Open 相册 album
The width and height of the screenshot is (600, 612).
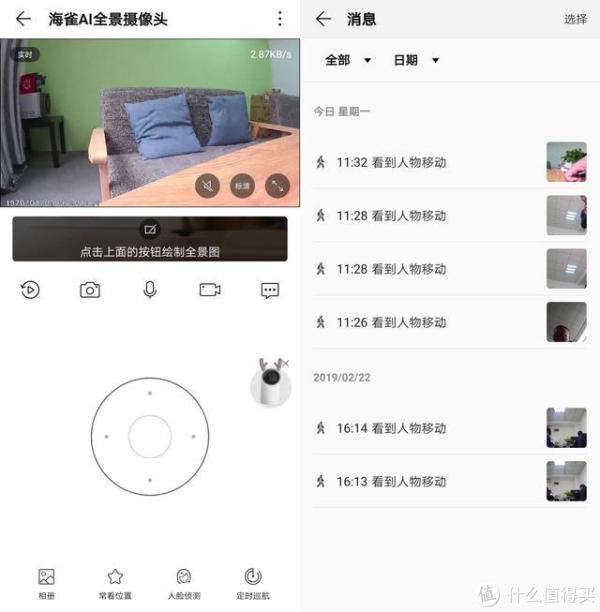(x=46, y=583)
